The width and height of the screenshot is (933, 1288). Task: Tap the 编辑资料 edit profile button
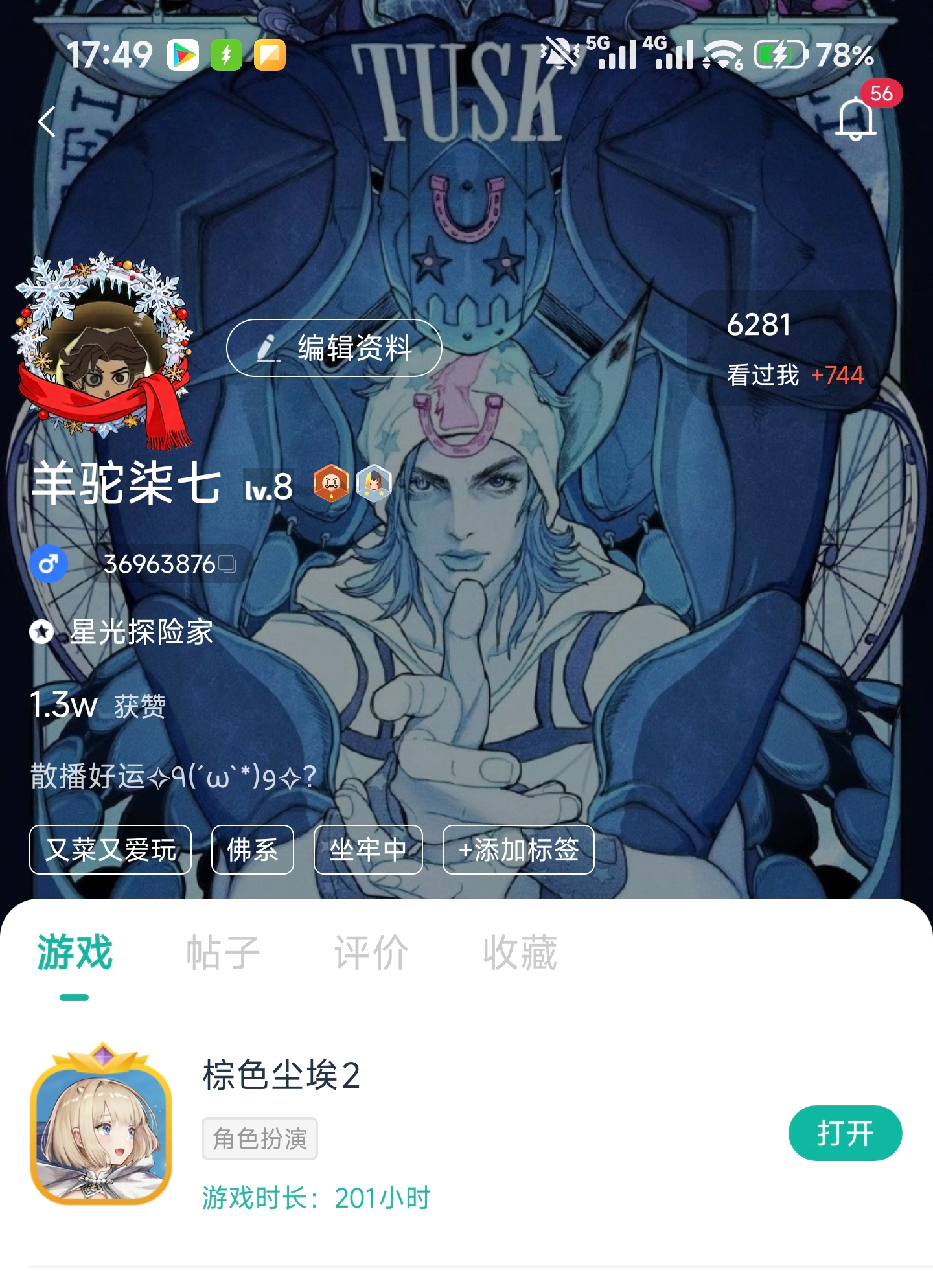(334, 348)
